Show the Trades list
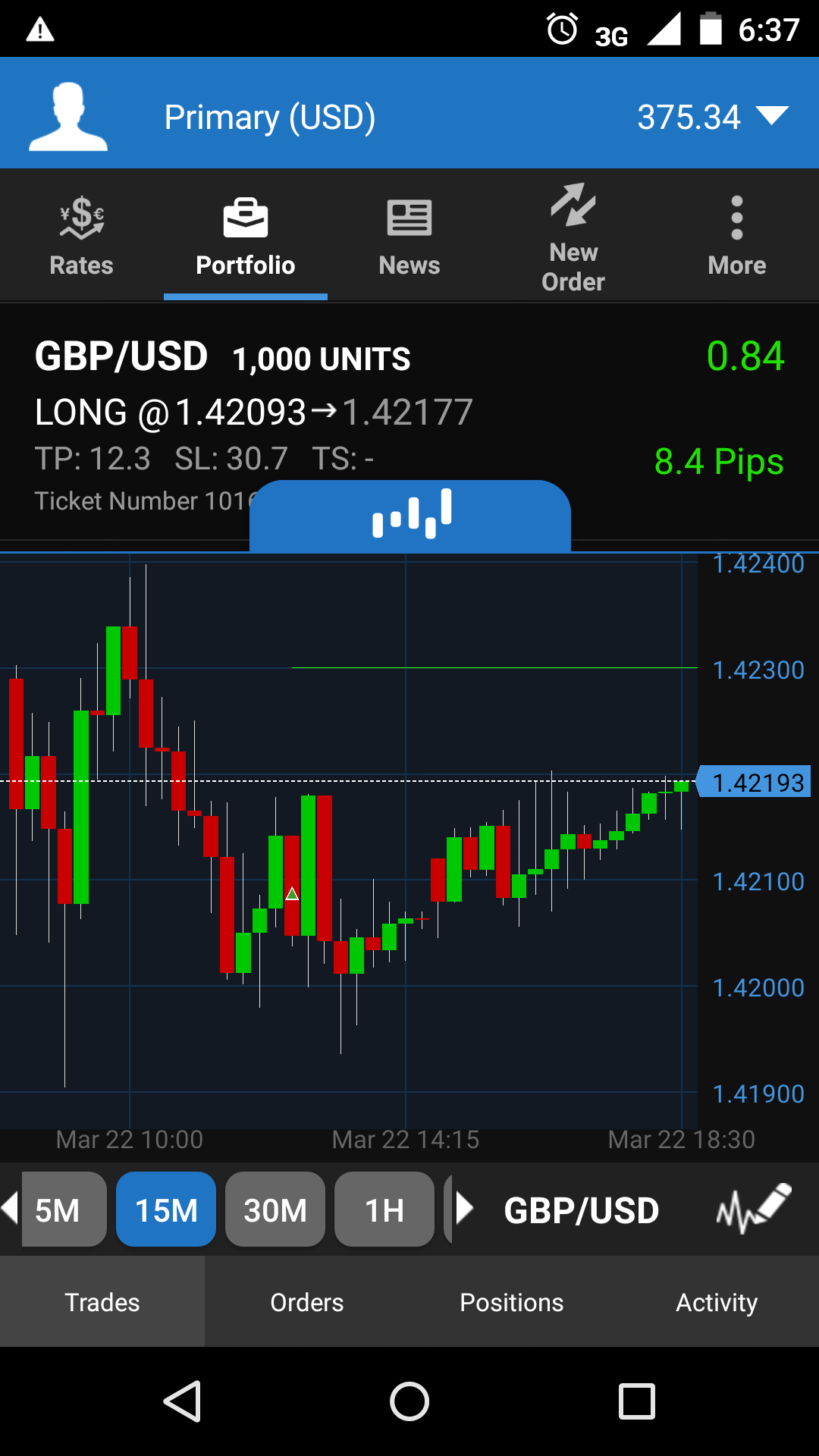The image size is (819, 1456). pos(102,1302)
